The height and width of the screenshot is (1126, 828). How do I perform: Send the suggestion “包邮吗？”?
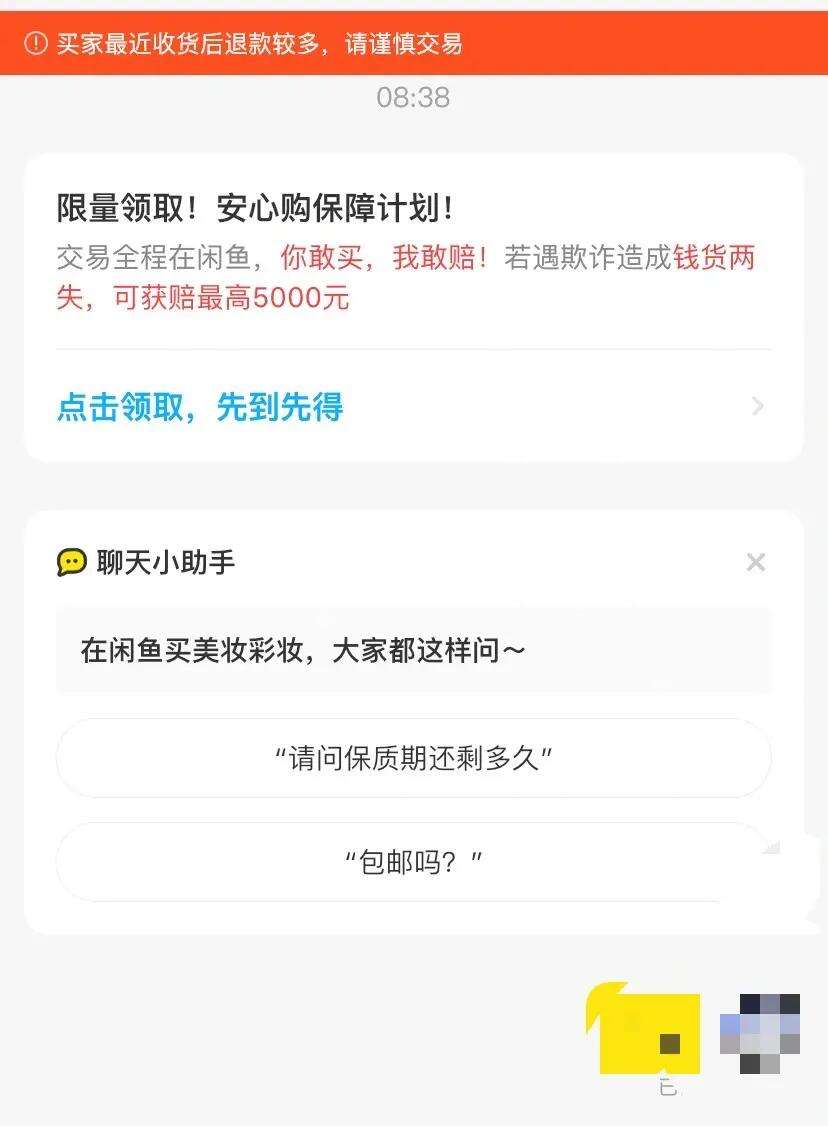pos(413,861)
